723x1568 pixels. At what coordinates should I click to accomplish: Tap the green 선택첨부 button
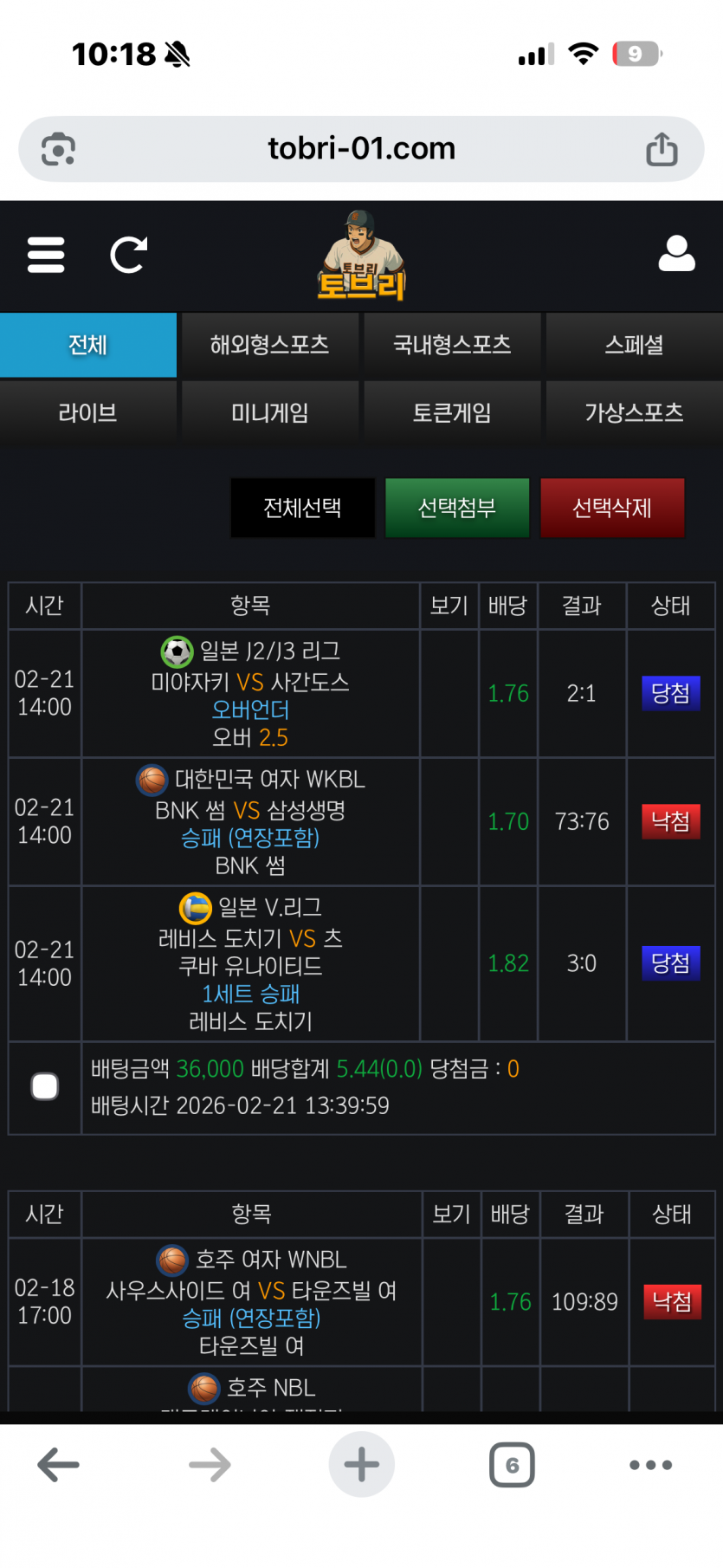coord(456,508)
